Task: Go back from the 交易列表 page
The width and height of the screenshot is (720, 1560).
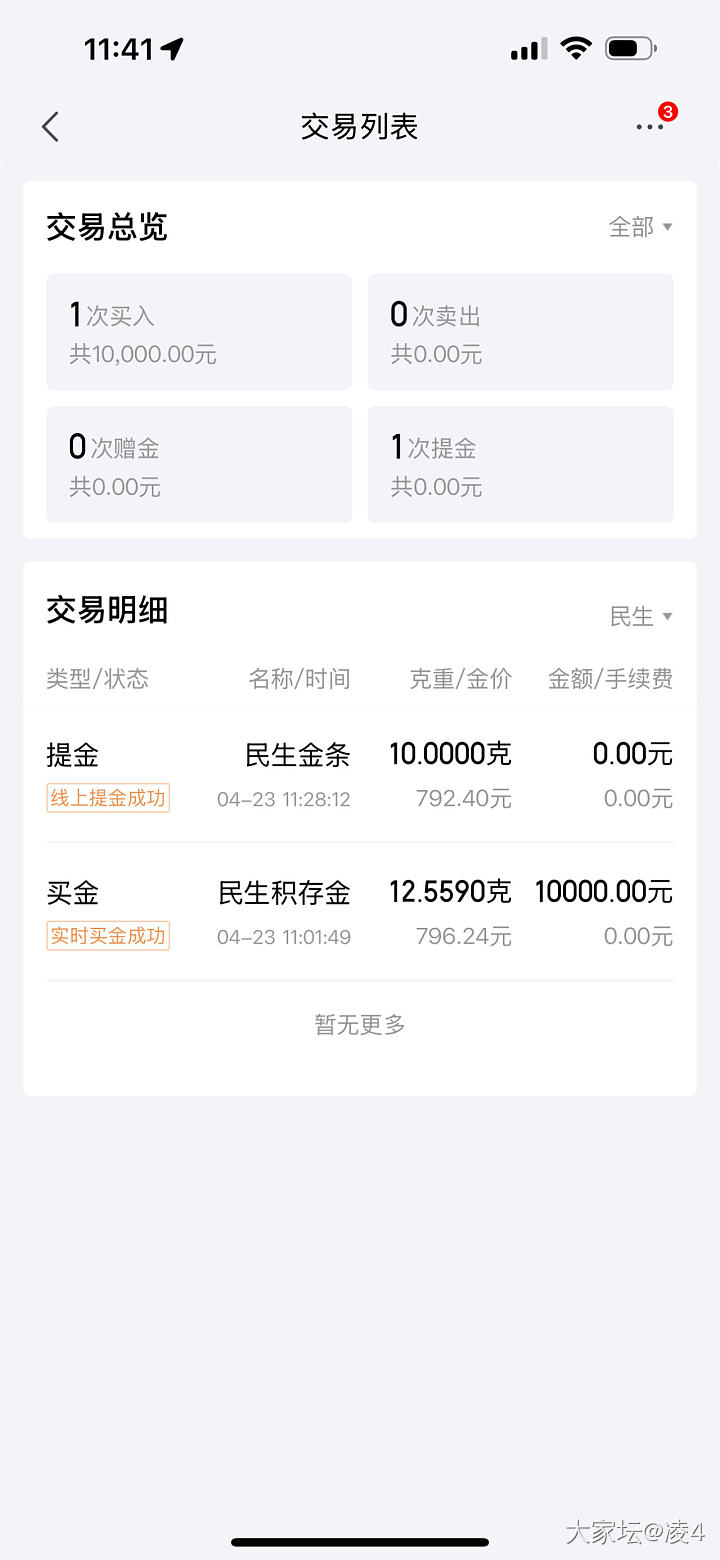Action: 51,127
